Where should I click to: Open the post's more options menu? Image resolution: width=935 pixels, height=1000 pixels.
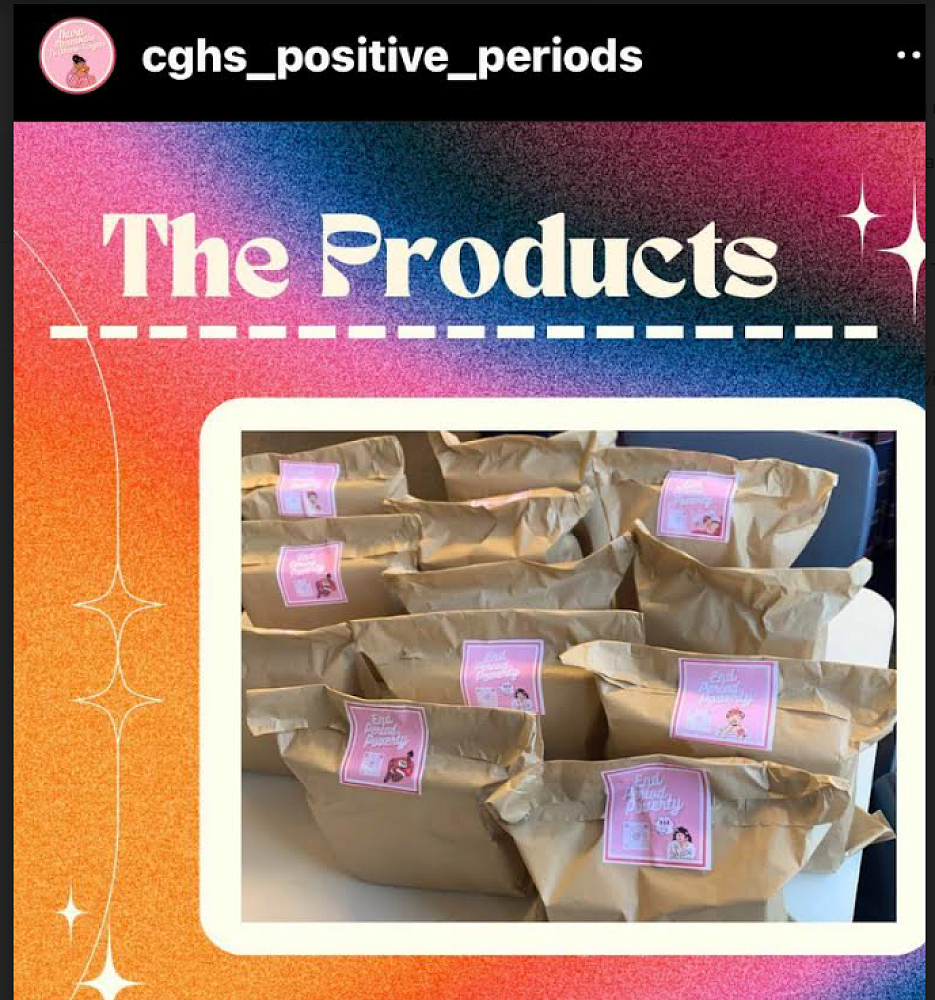(x=908, y=57)
